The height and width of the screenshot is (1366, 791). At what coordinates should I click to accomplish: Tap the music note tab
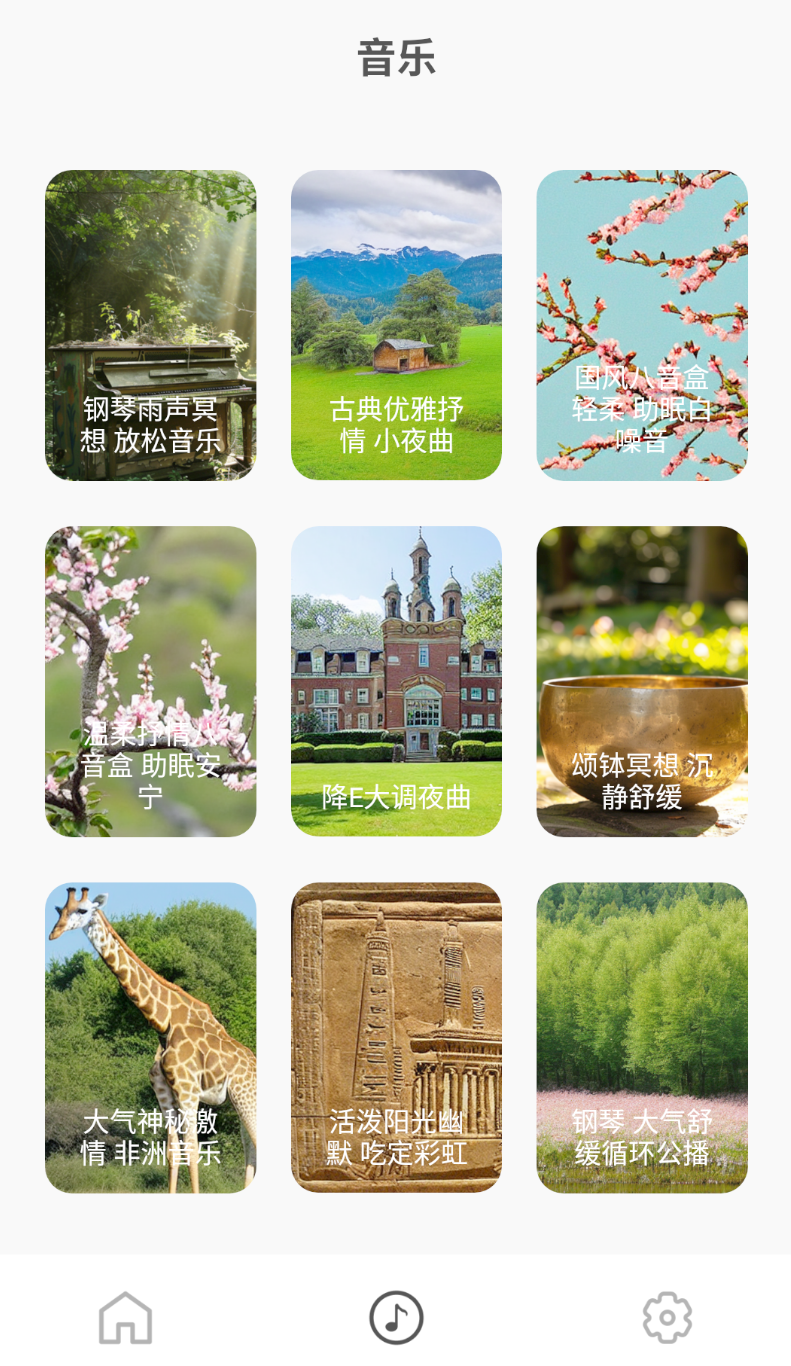click(396, 1318)
